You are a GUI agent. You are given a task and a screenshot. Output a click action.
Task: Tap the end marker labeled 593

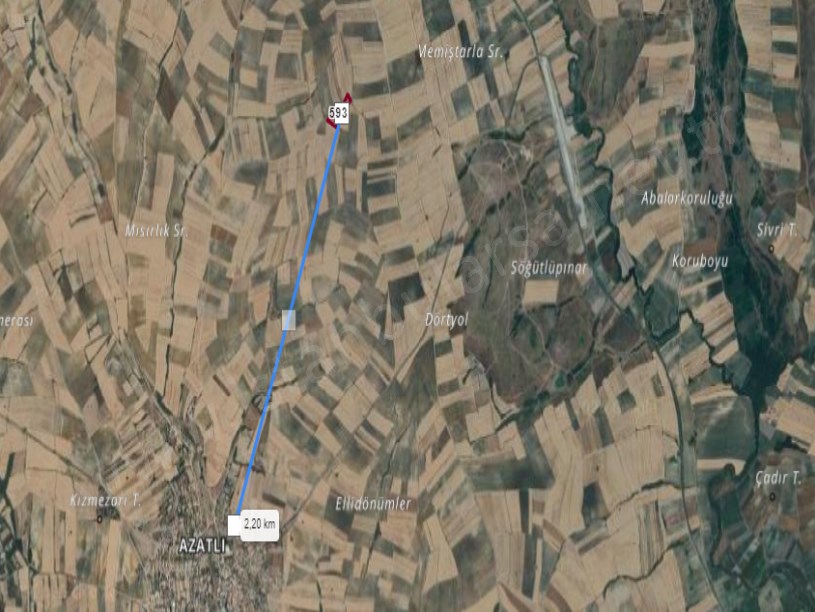point(338,114)
